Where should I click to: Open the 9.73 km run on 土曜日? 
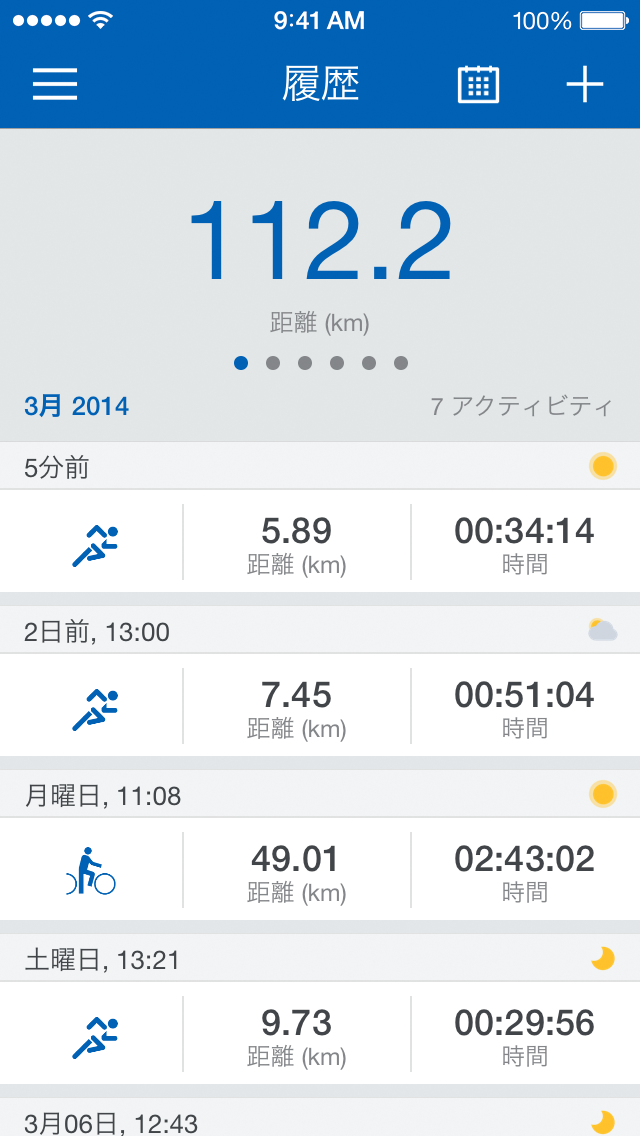tap(320, 1032)
